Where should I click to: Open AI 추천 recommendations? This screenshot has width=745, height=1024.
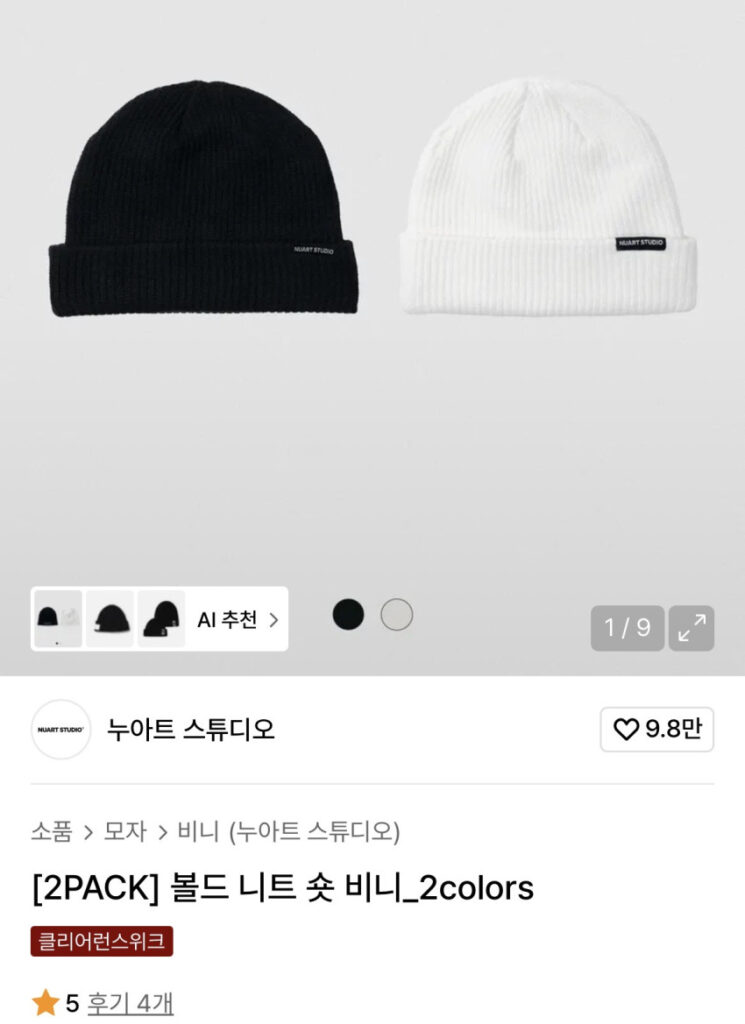click(238, 620)
